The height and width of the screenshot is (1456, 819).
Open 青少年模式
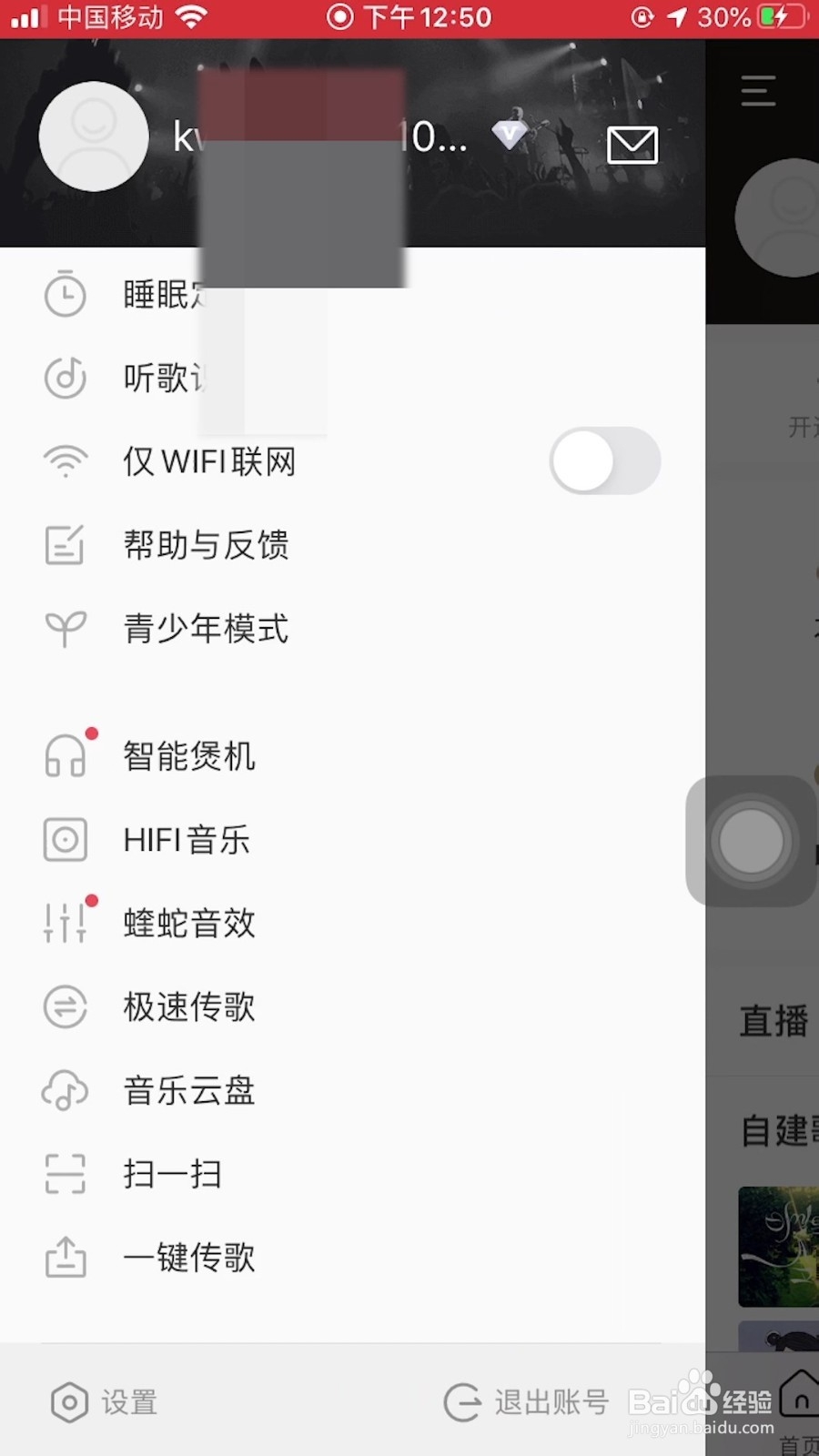click(352, 629)
